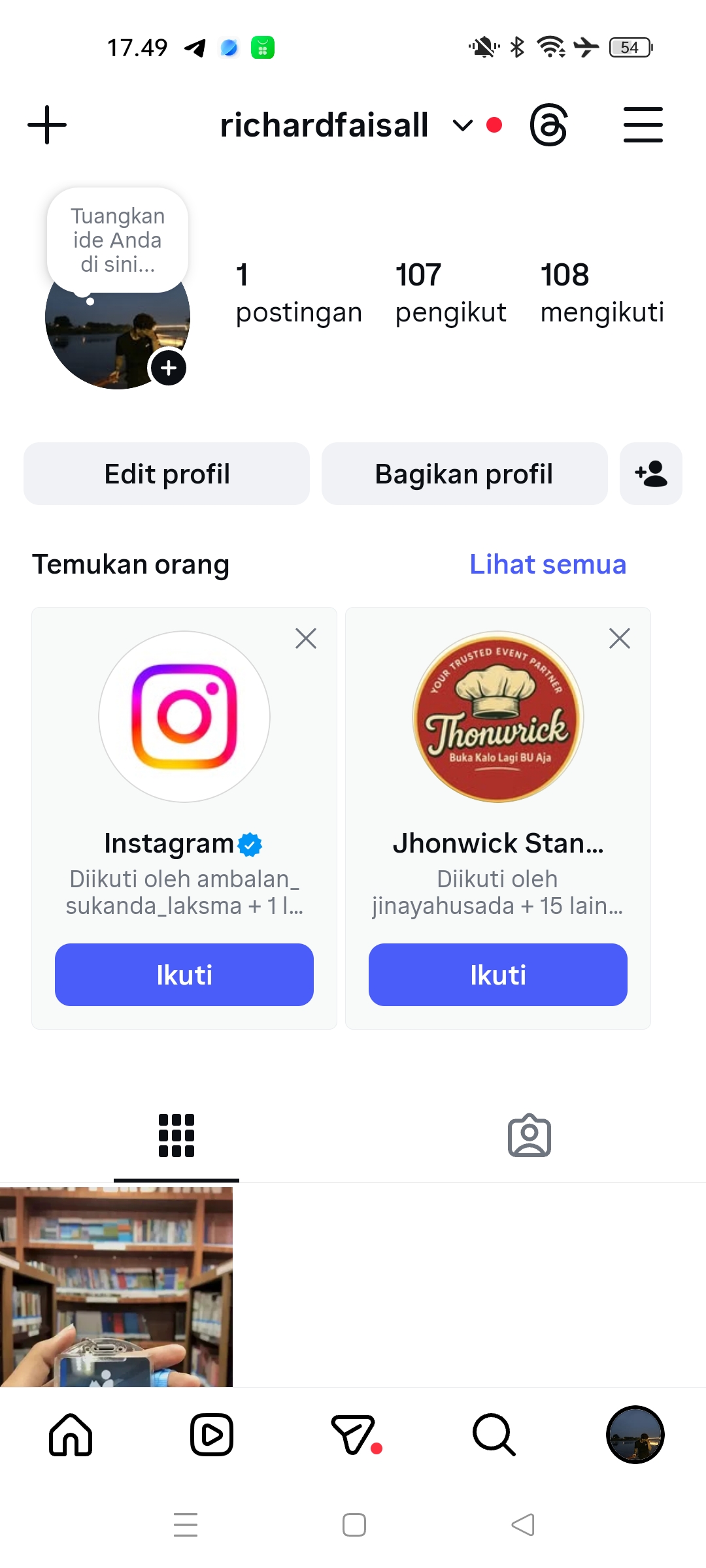
Task: Go to the Home feed tab
Action: pyautogui.click(x=71, y=1435)
